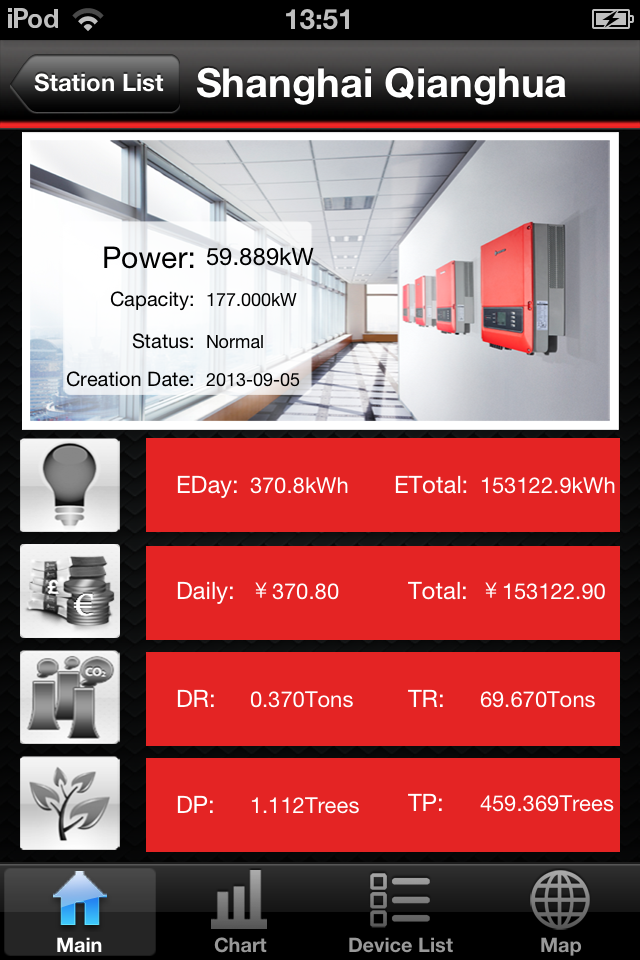Screen dimensions: 640x960
Task: Switch to the Map tab
Action: click(x=560, y=912)
